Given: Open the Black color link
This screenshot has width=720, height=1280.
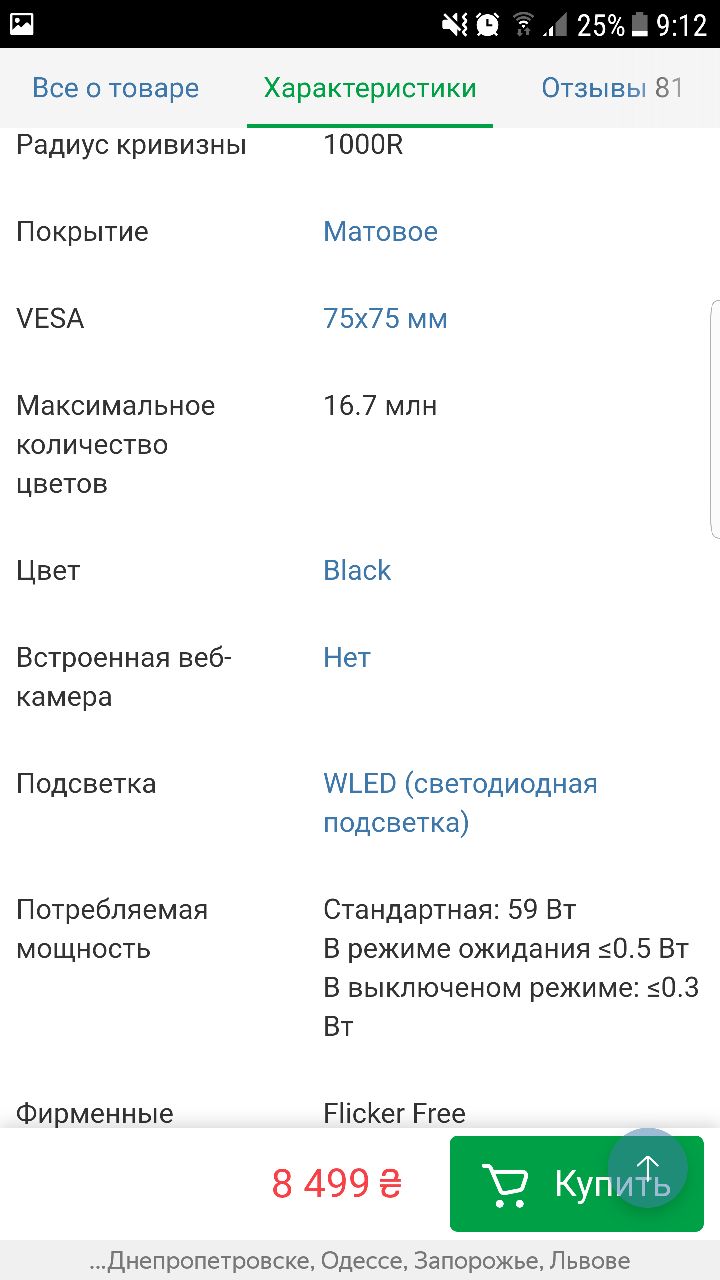Looking at the screenshot, I should pos(357,571).
